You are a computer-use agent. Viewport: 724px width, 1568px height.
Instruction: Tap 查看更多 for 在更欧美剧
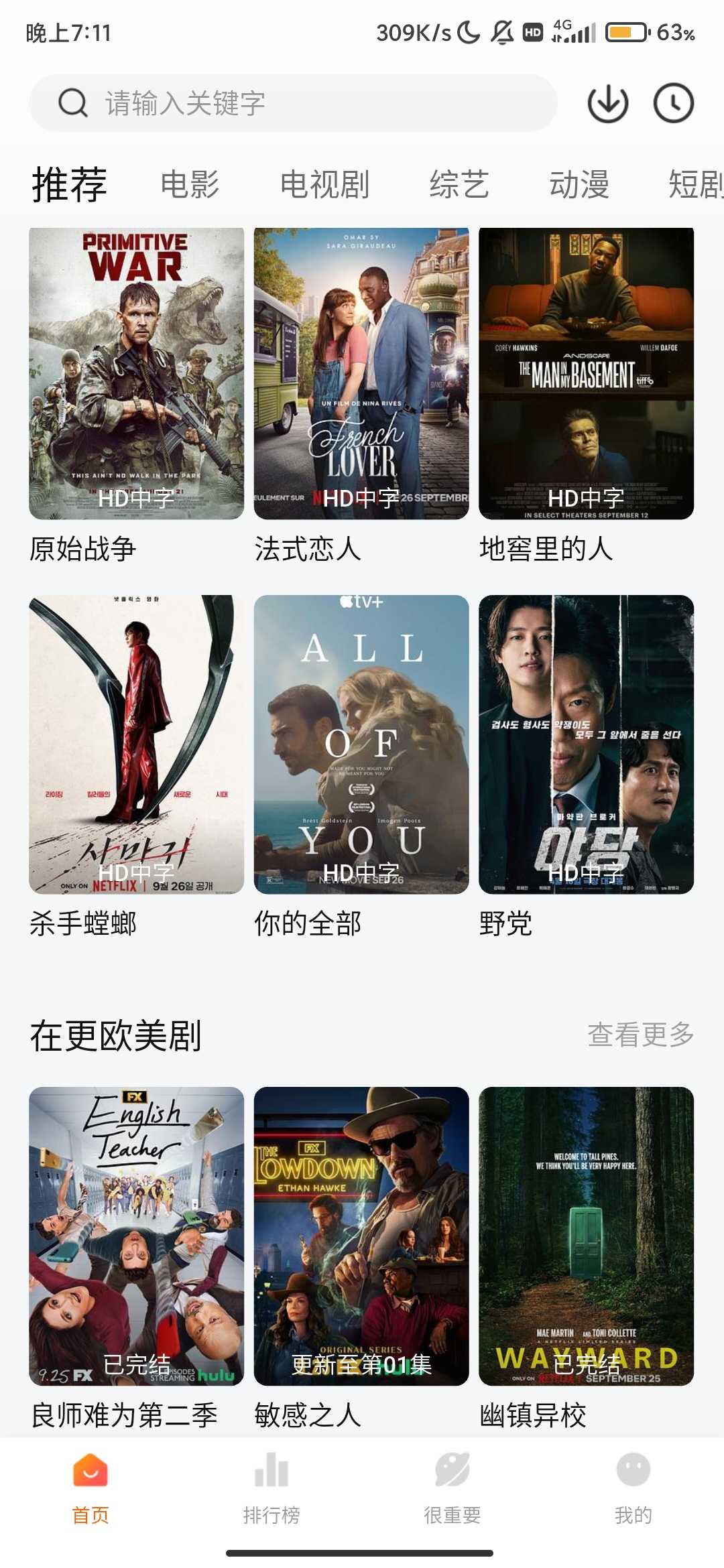pos(640,1035)
